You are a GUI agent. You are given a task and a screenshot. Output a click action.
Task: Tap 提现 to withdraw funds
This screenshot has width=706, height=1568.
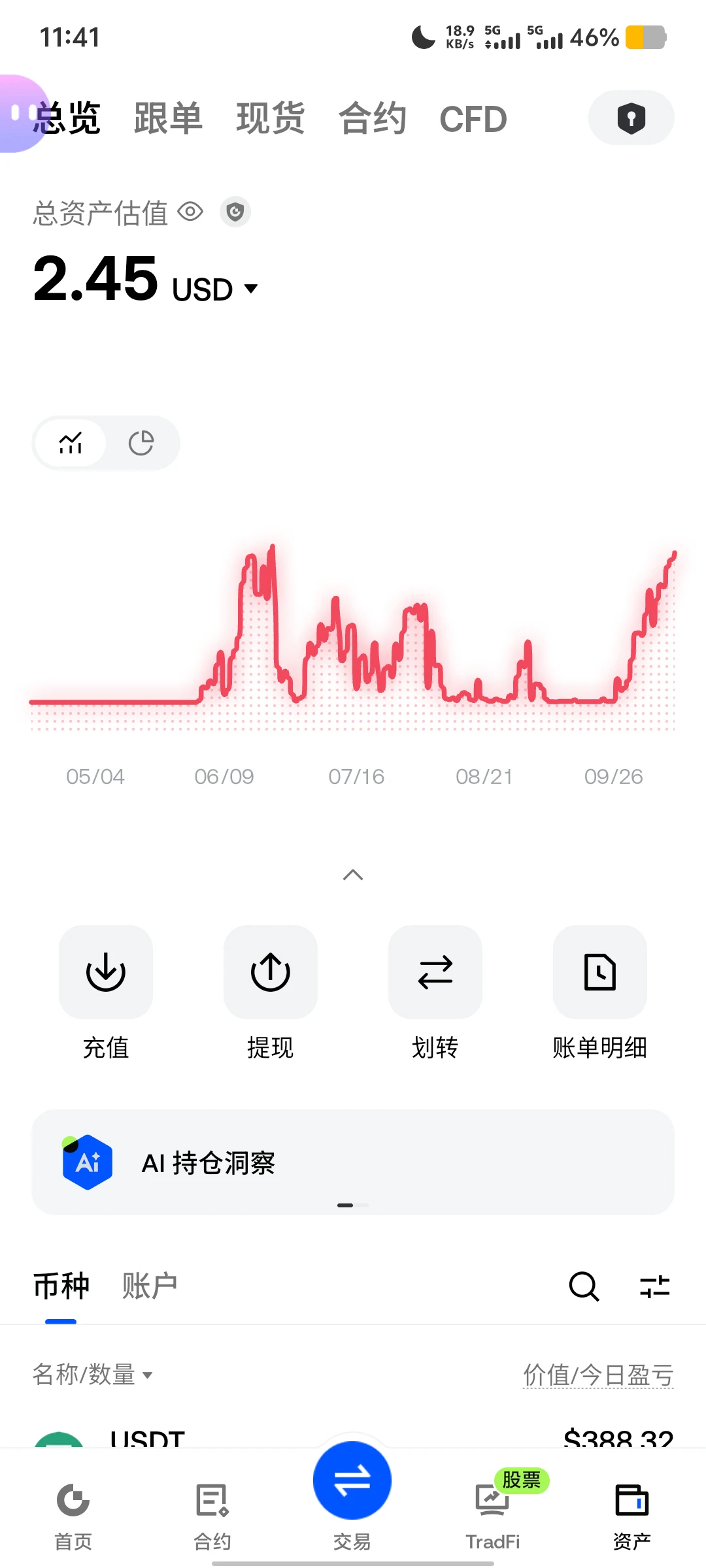[271, 993]
